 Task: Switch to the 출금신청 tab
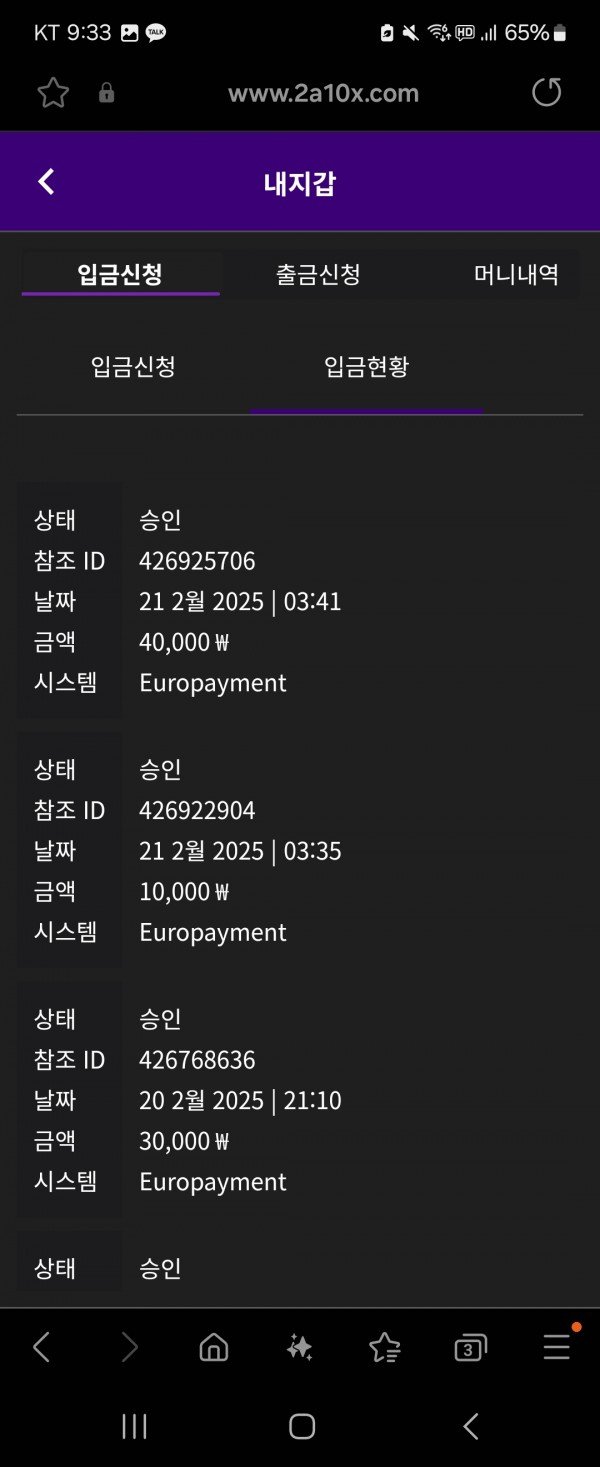(x=318, y=274)
